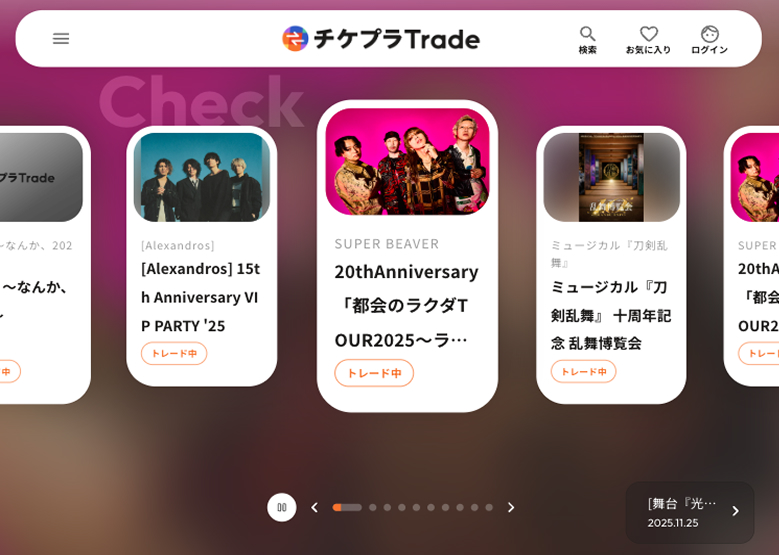Screen dimensions: 779x555
Task: Open the hamburger menu
Action: (61, 39)
